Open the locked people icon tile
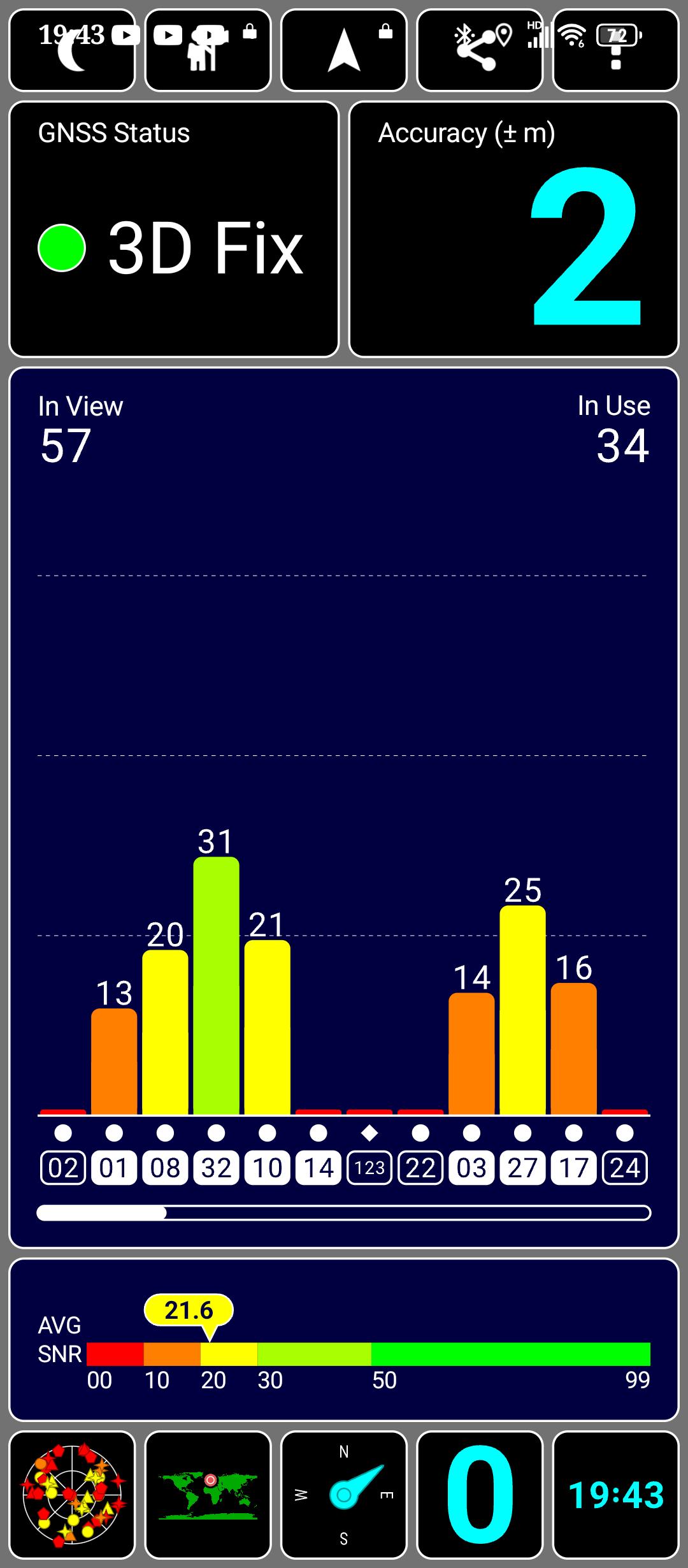The height and width of the screenshot is (1568, 688). click(208, 51)
